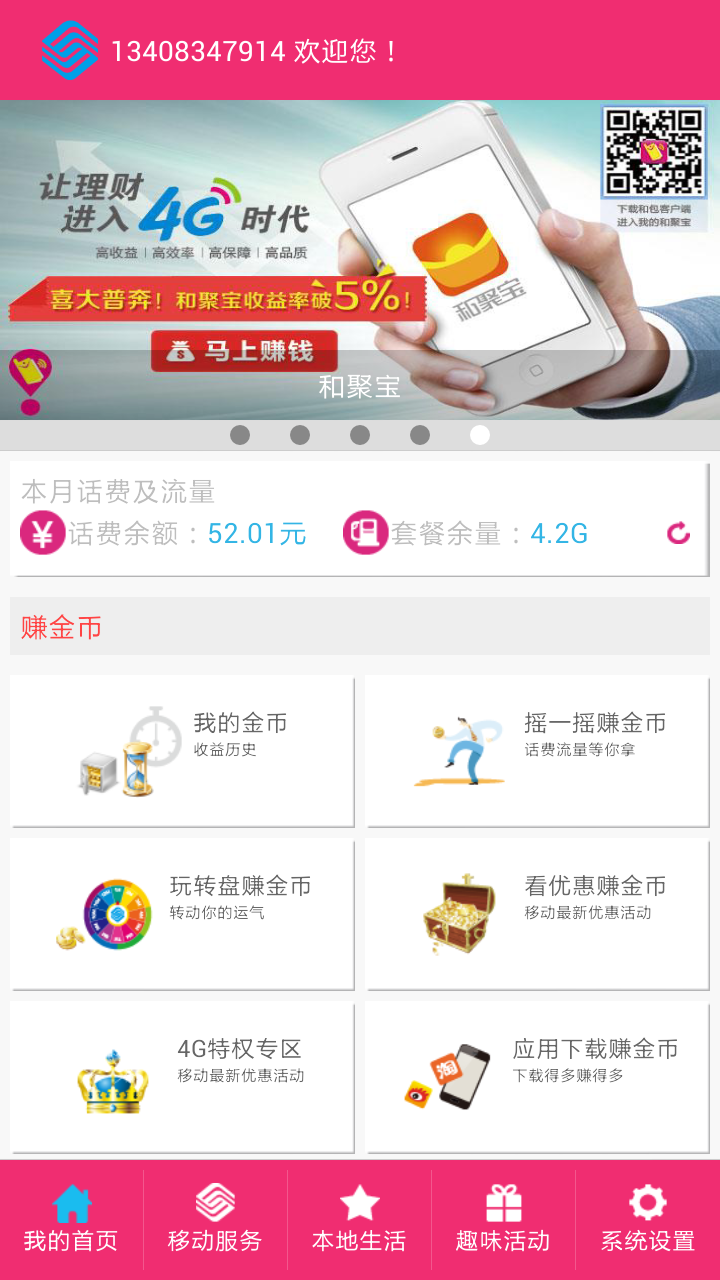The width and height of the screenshot is (720, 1280).
Task: Refresh the balance and data usage
Action: (679, 533)
